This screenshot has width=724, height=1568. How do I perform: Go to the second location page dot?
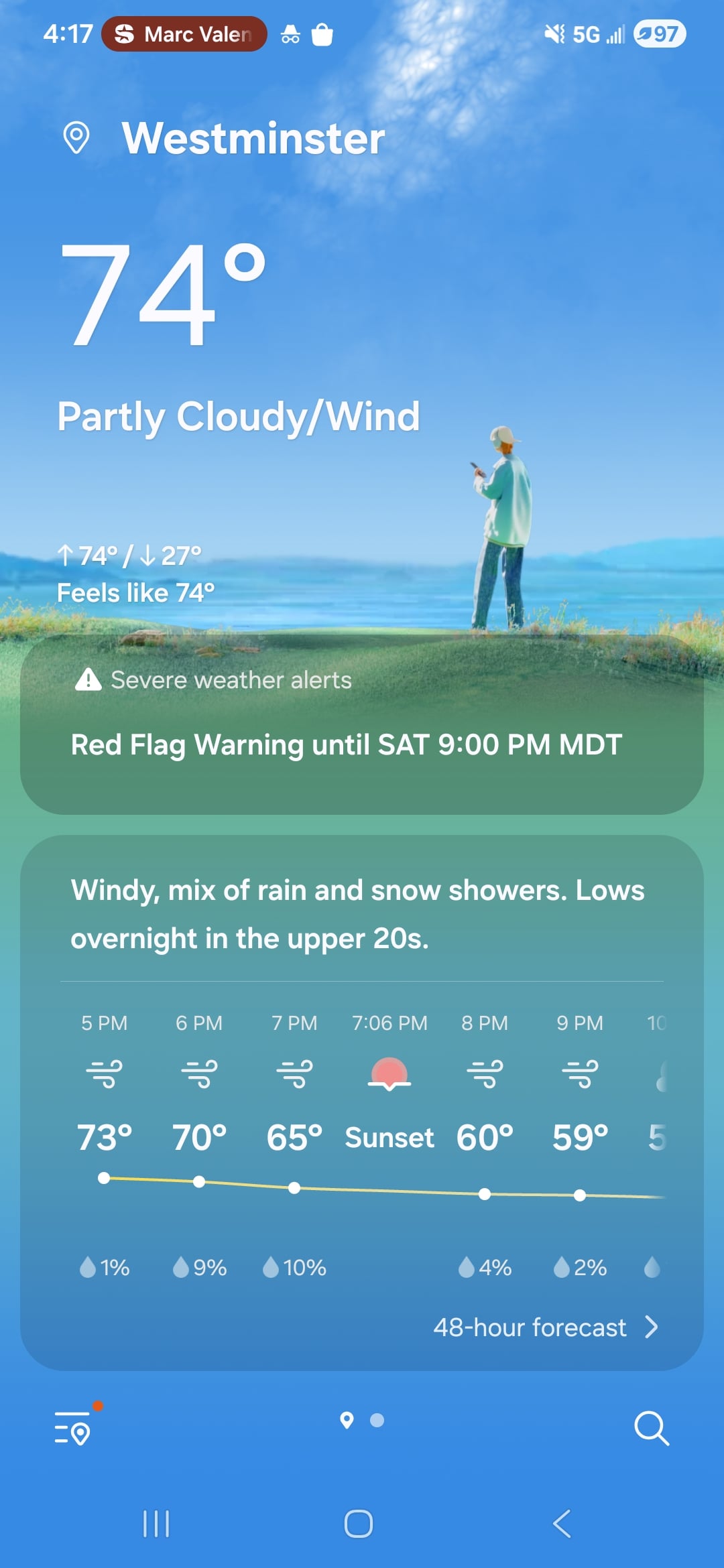click(x=377, y=1421)
